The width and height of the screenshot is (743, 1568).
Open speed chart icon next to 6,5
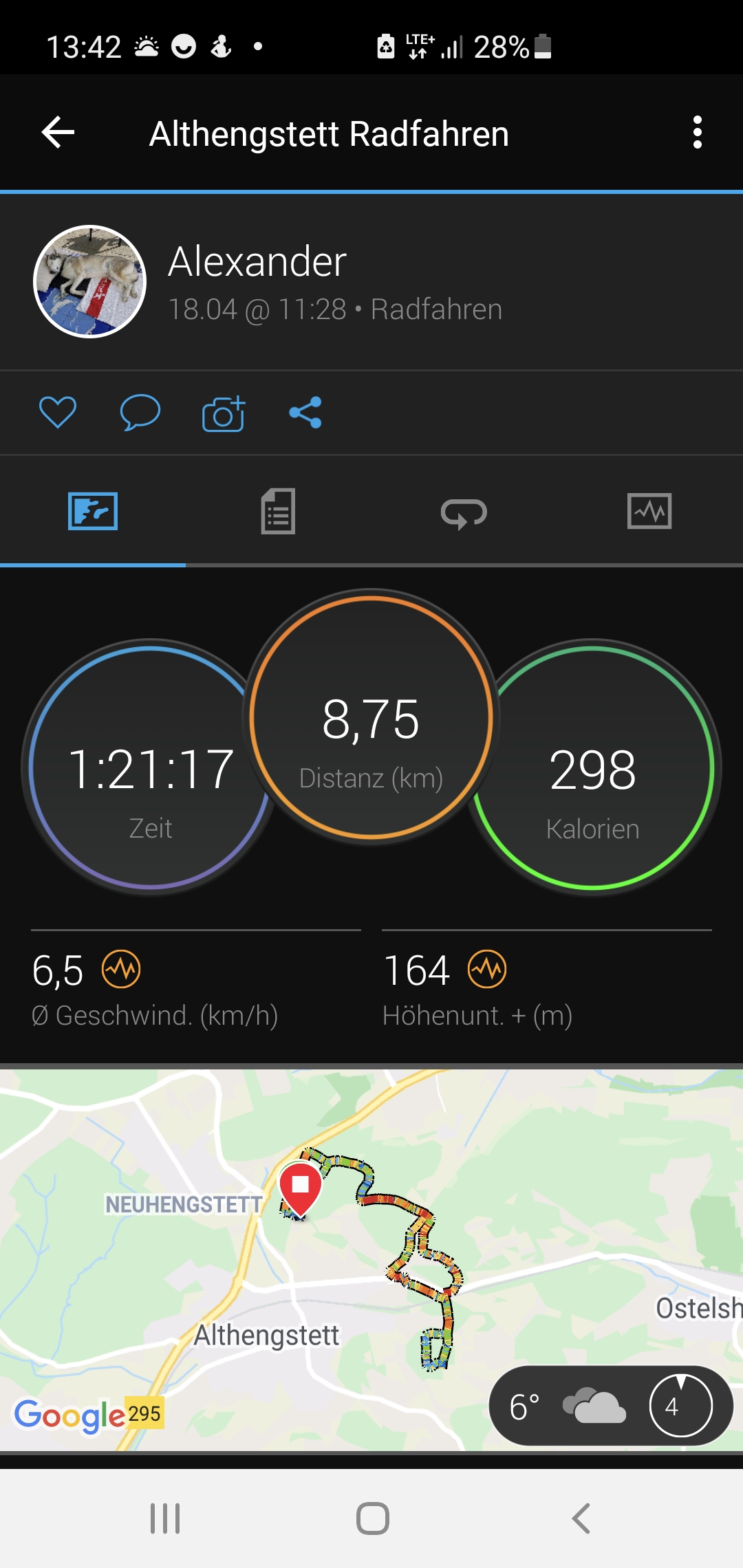pyautogui.click(x=121, y=970)
